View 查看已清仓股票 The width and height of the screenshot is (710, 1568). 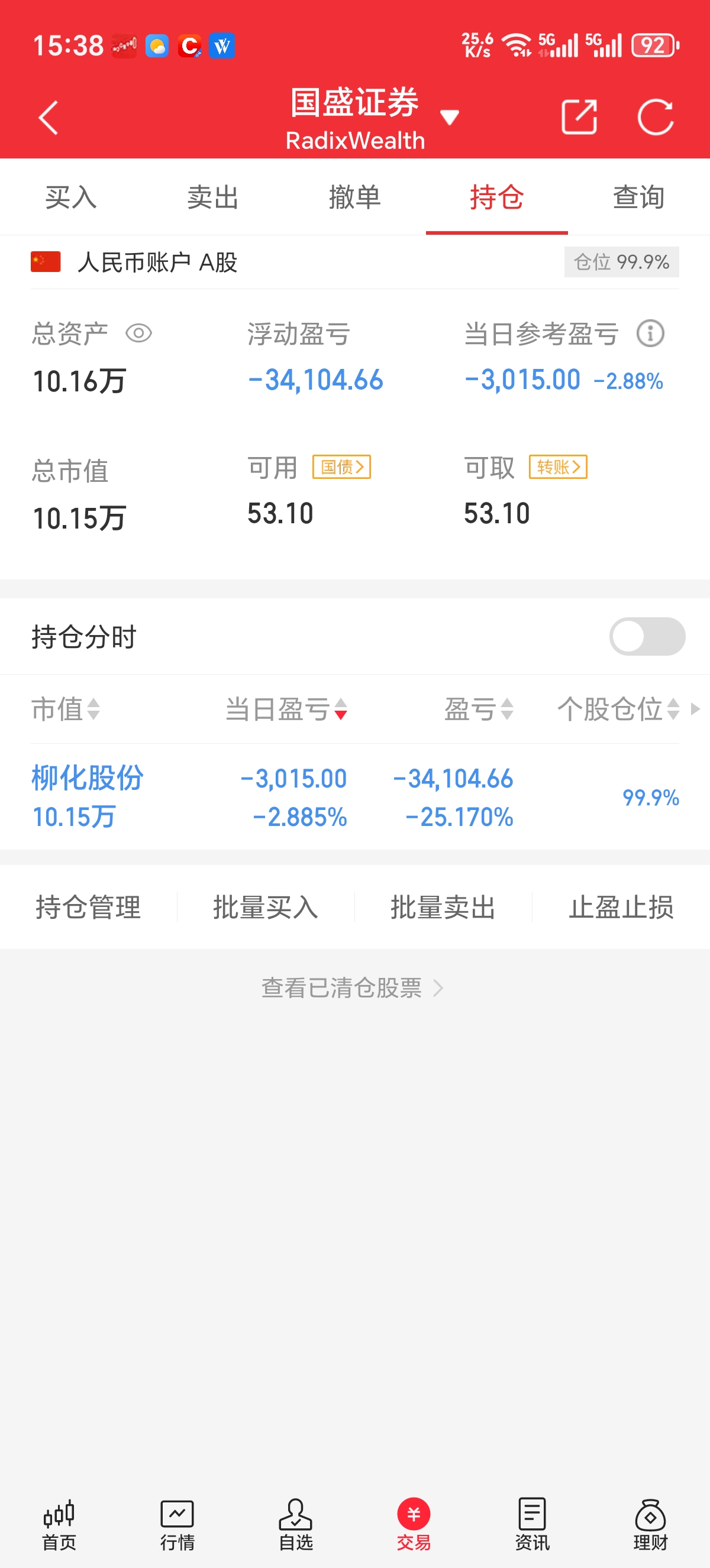[x=353, y=987]
